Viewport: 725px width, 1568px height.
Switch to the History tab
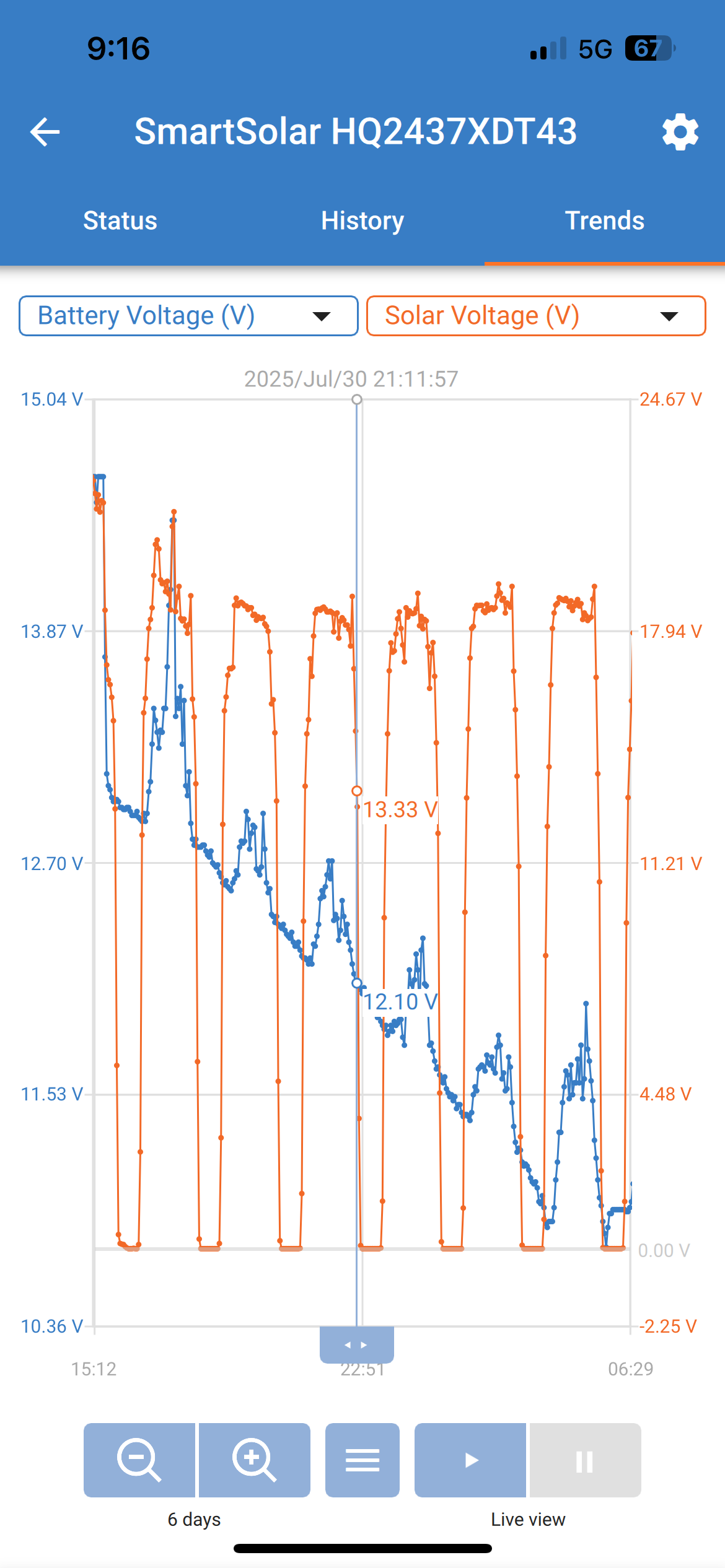click(362, 221)
